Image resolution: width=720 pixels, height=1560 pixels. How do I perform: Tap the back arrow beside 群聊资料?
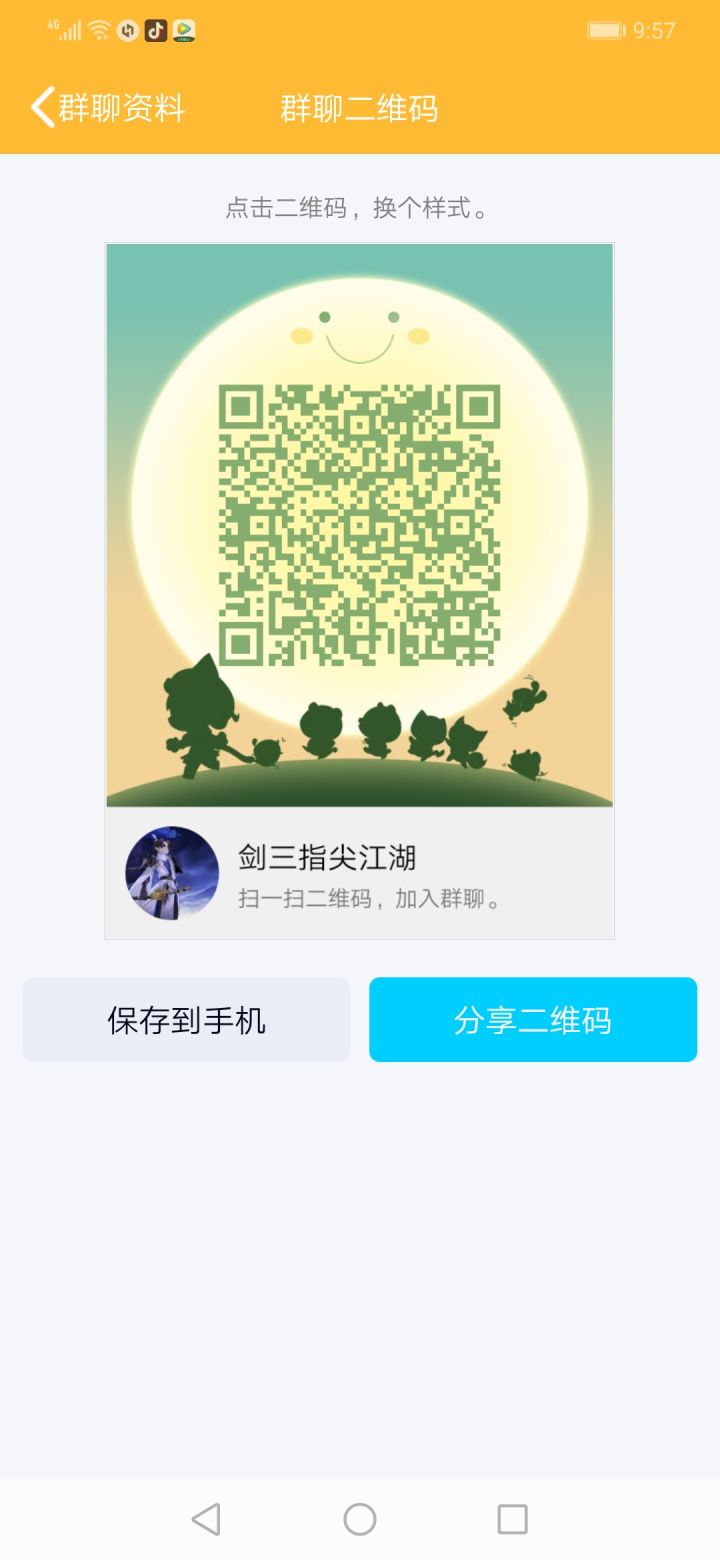point(40,107)
